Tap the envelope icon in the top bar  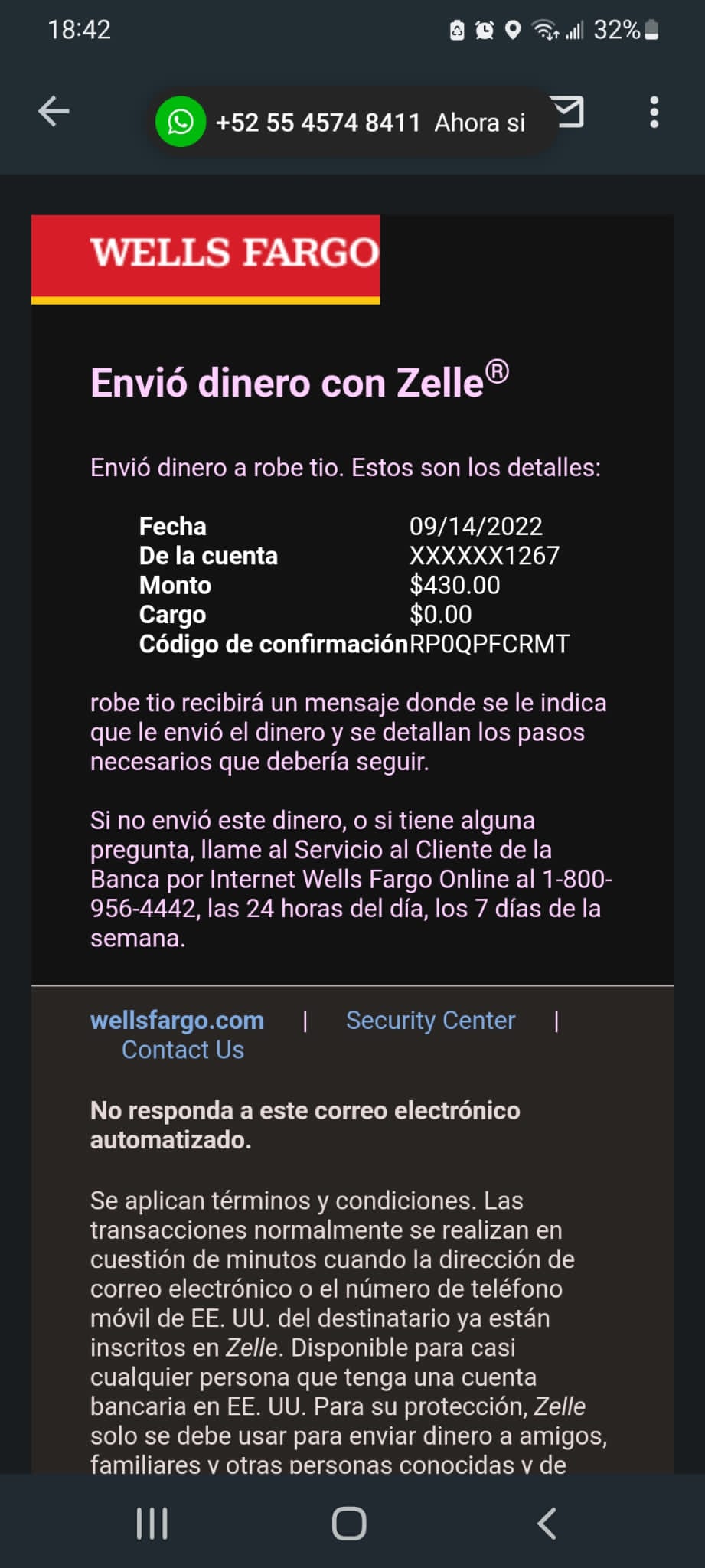point(570,112)
